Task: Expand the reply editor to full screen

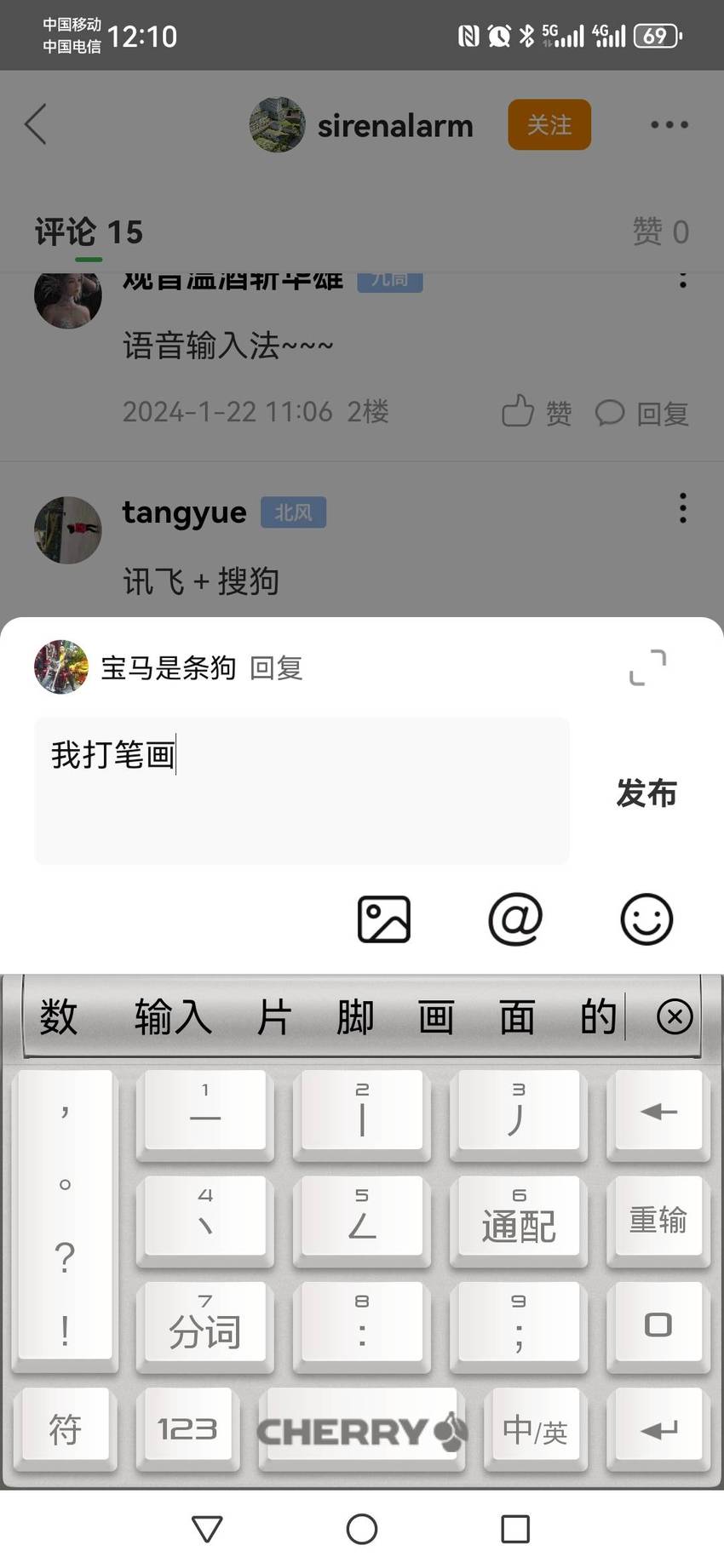Action: pos(648,668)
